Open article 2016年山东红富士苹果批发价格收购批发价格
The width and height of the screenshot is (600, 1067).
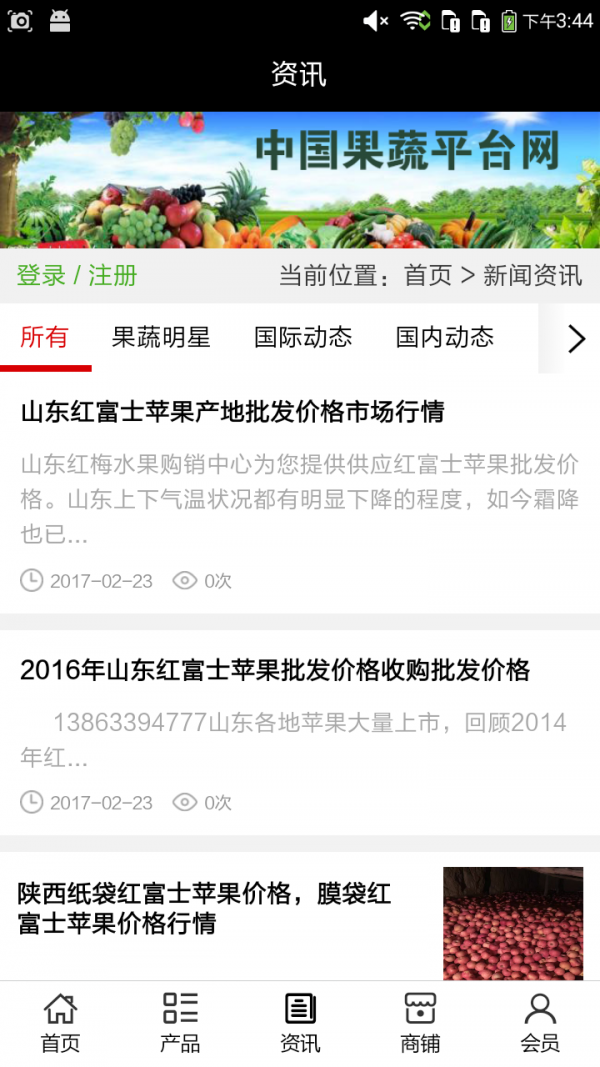click(x=275, y=670)
